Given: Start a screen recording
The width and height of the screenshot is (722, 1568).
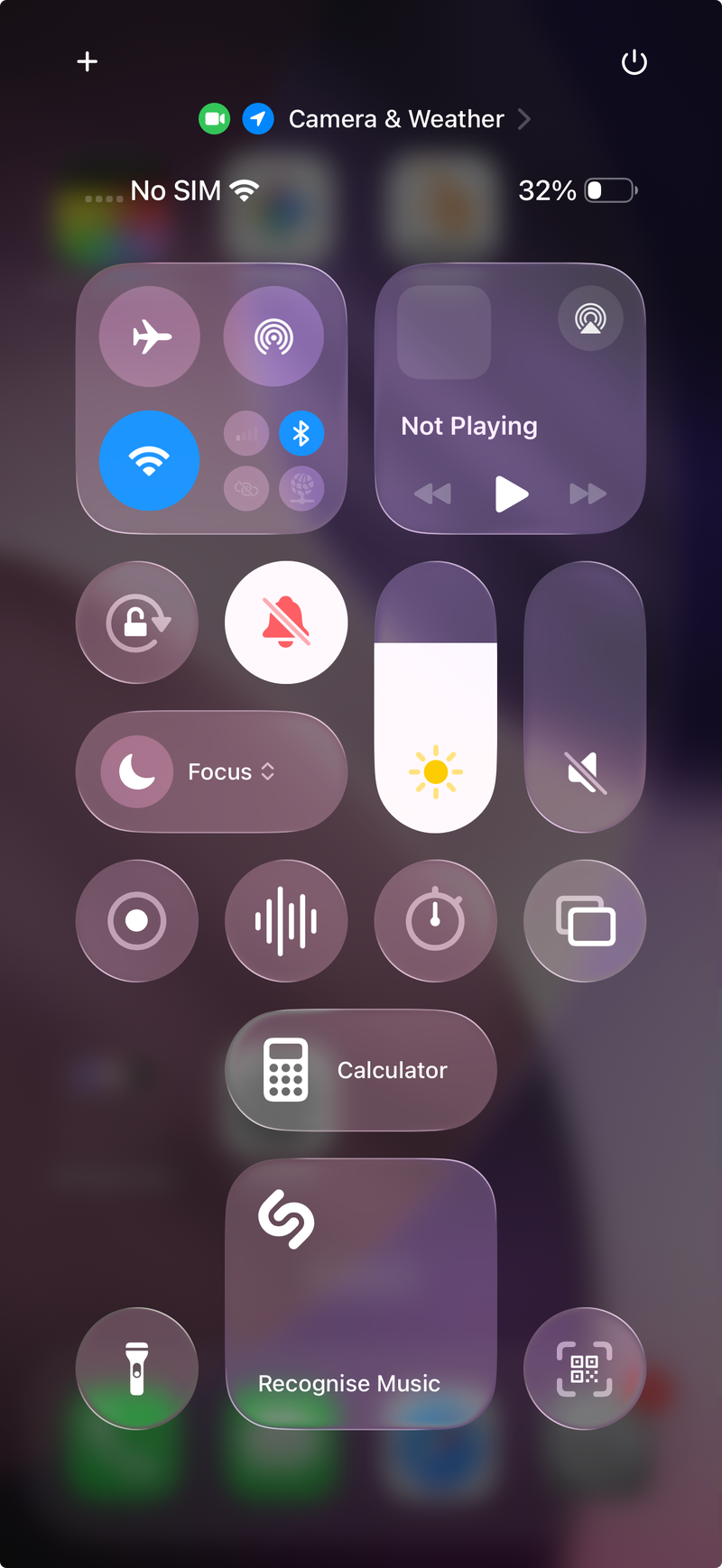Looking at the screenshot, I should pos(136,919).
